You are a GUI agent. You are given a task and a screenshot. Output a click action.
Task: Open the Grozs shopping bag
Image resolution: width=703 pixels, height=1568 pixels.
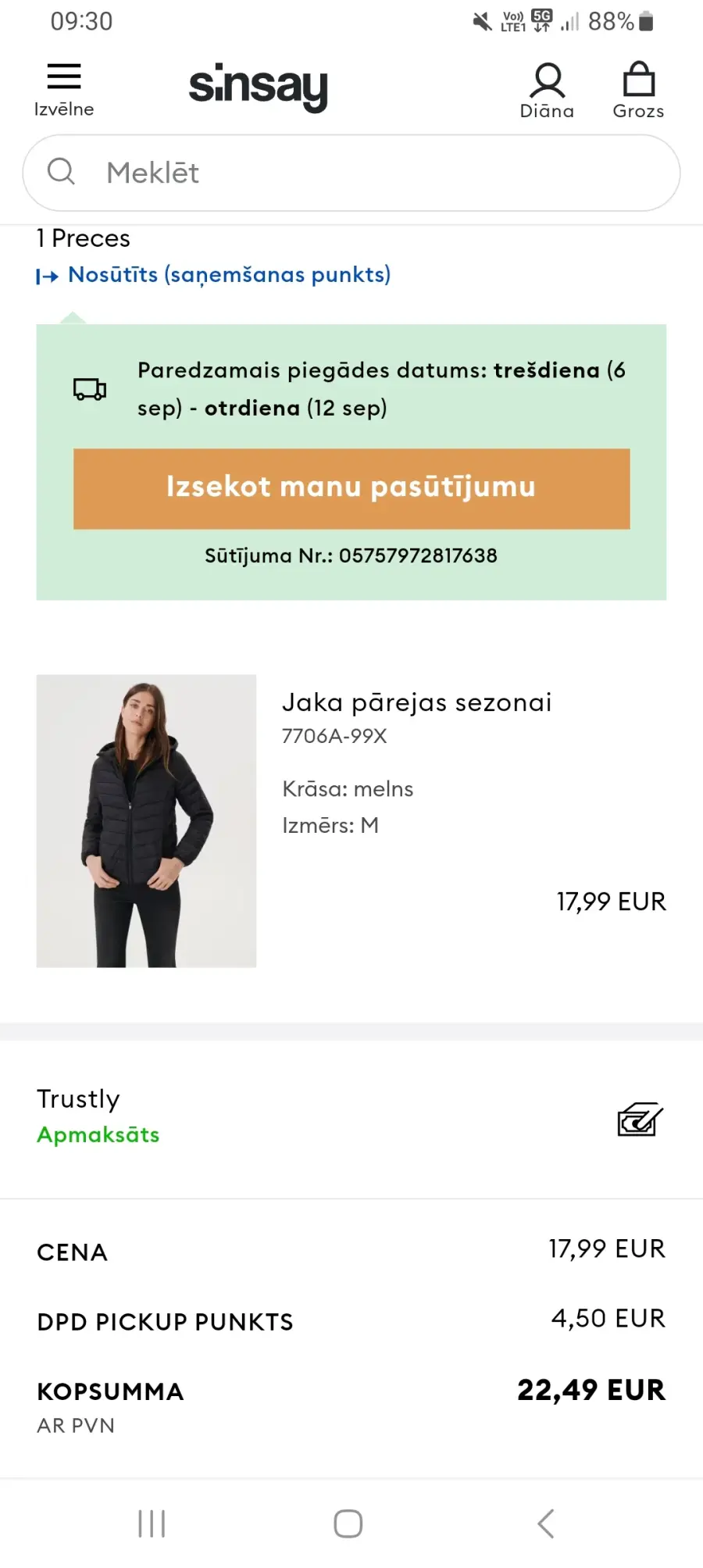638,91
